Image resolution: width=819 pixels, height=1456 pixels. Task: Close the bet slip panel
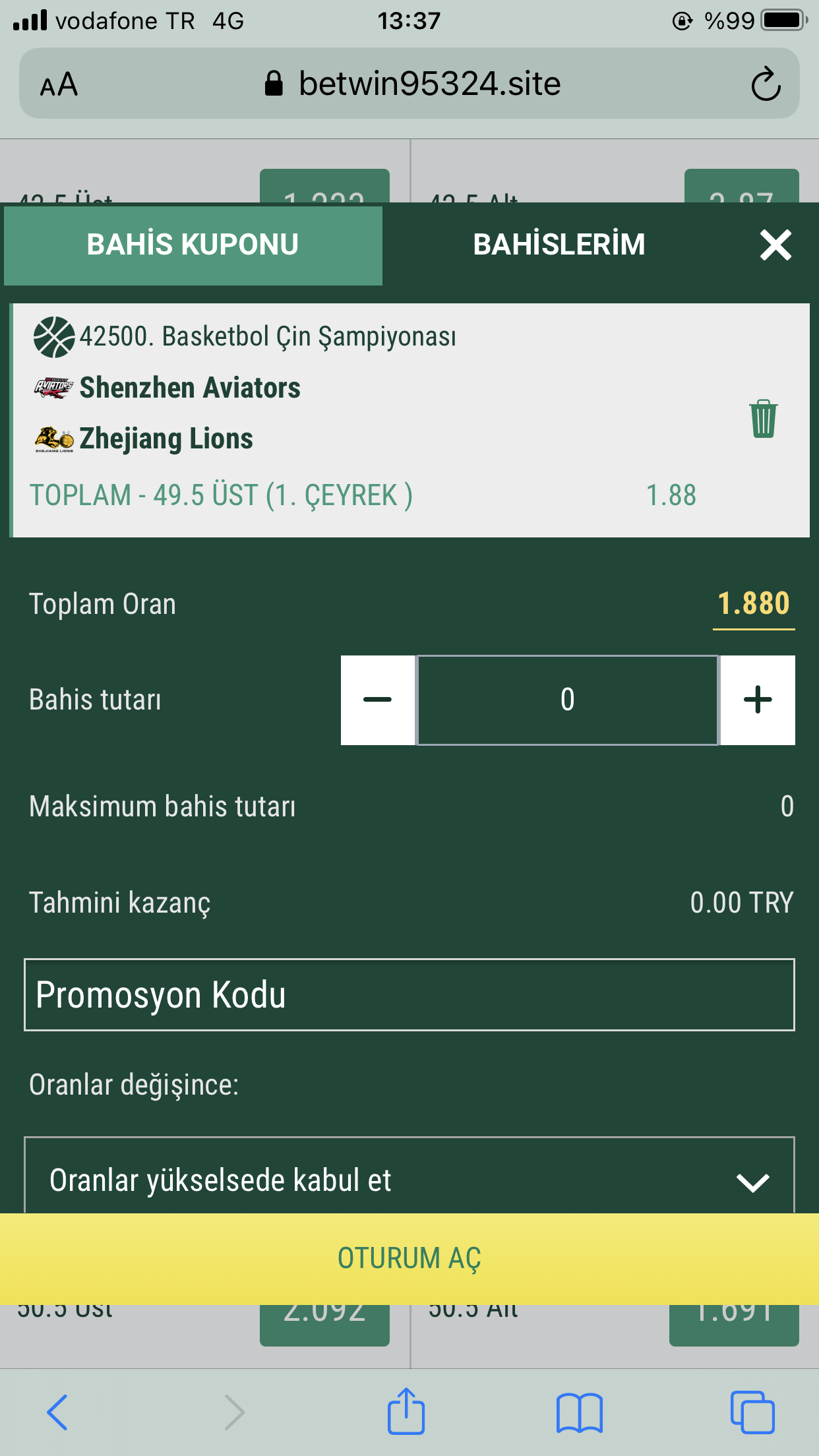775,245
